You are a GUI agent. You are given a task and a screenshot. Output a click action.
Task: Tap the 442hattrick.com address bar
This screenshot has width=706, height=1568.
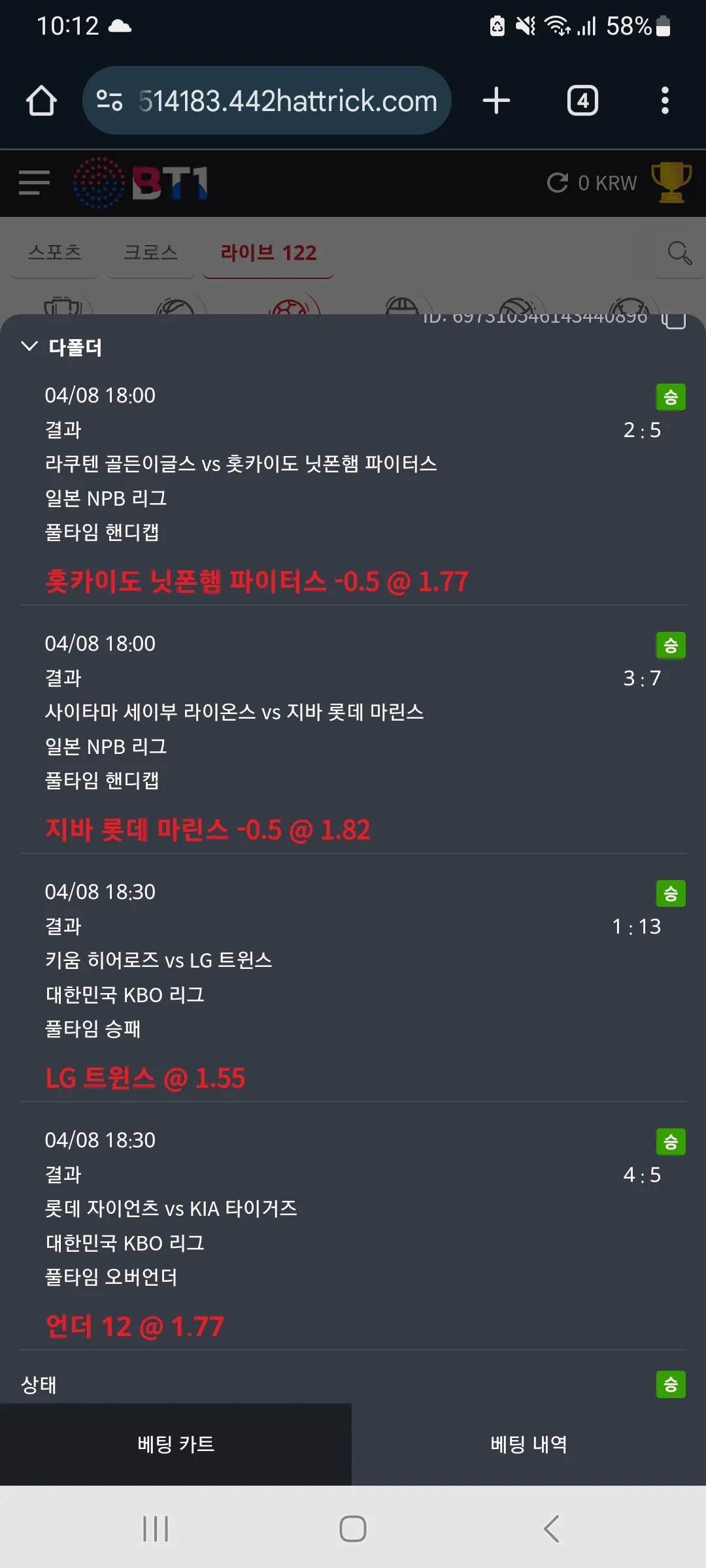click(x=267, y=101)
